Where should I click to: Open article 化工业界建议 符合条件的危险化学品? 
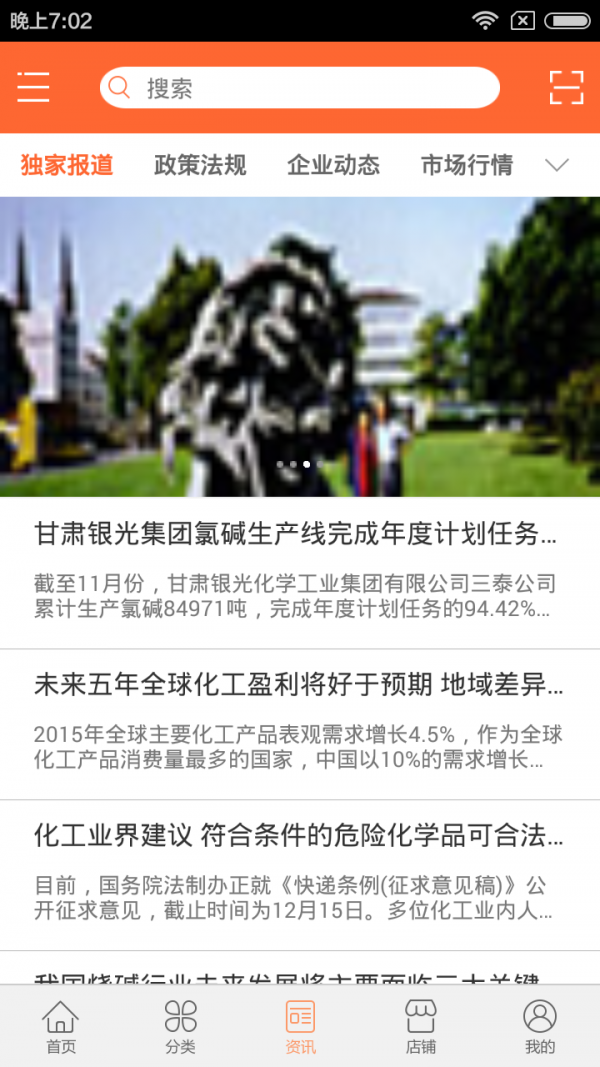pos(300,875)
